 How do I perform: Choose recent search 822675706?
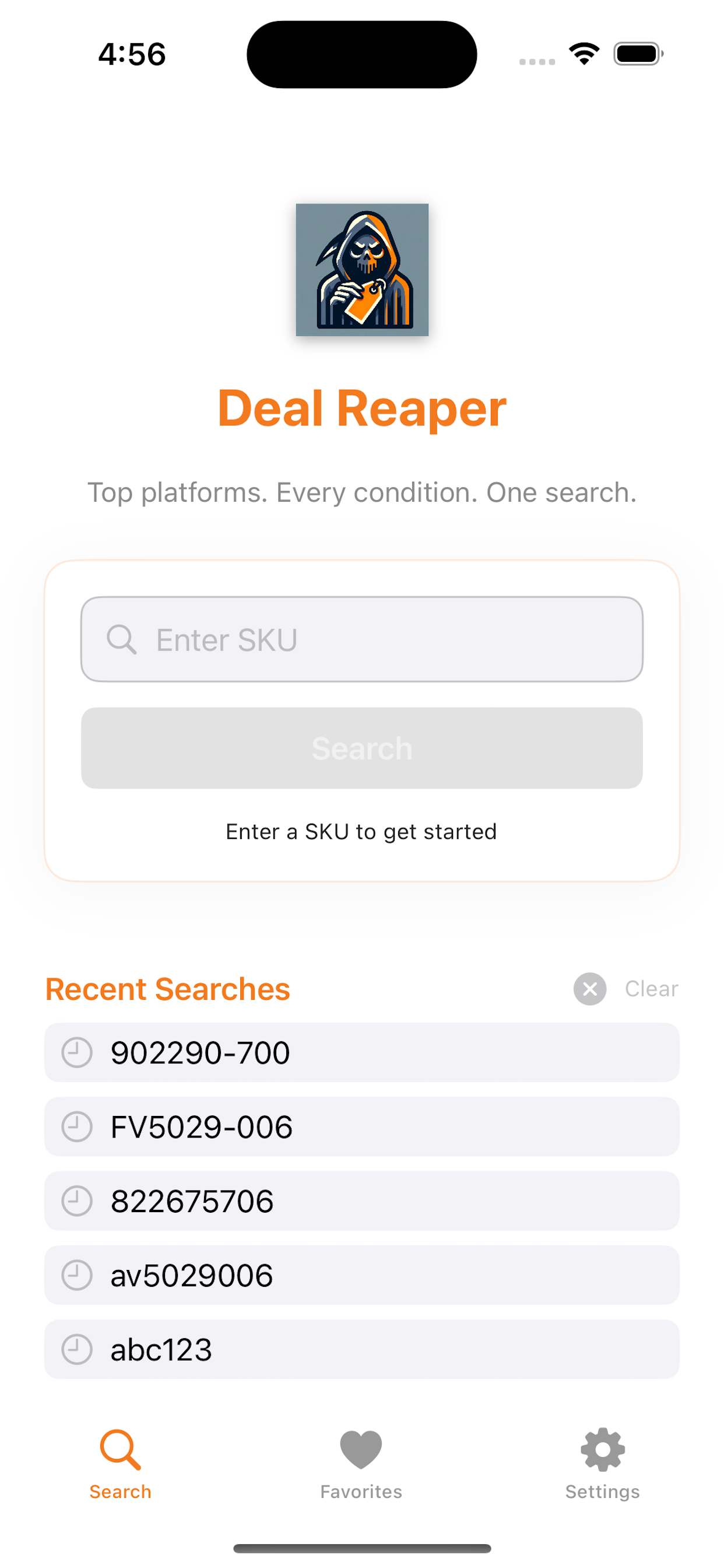(361, 1201)
